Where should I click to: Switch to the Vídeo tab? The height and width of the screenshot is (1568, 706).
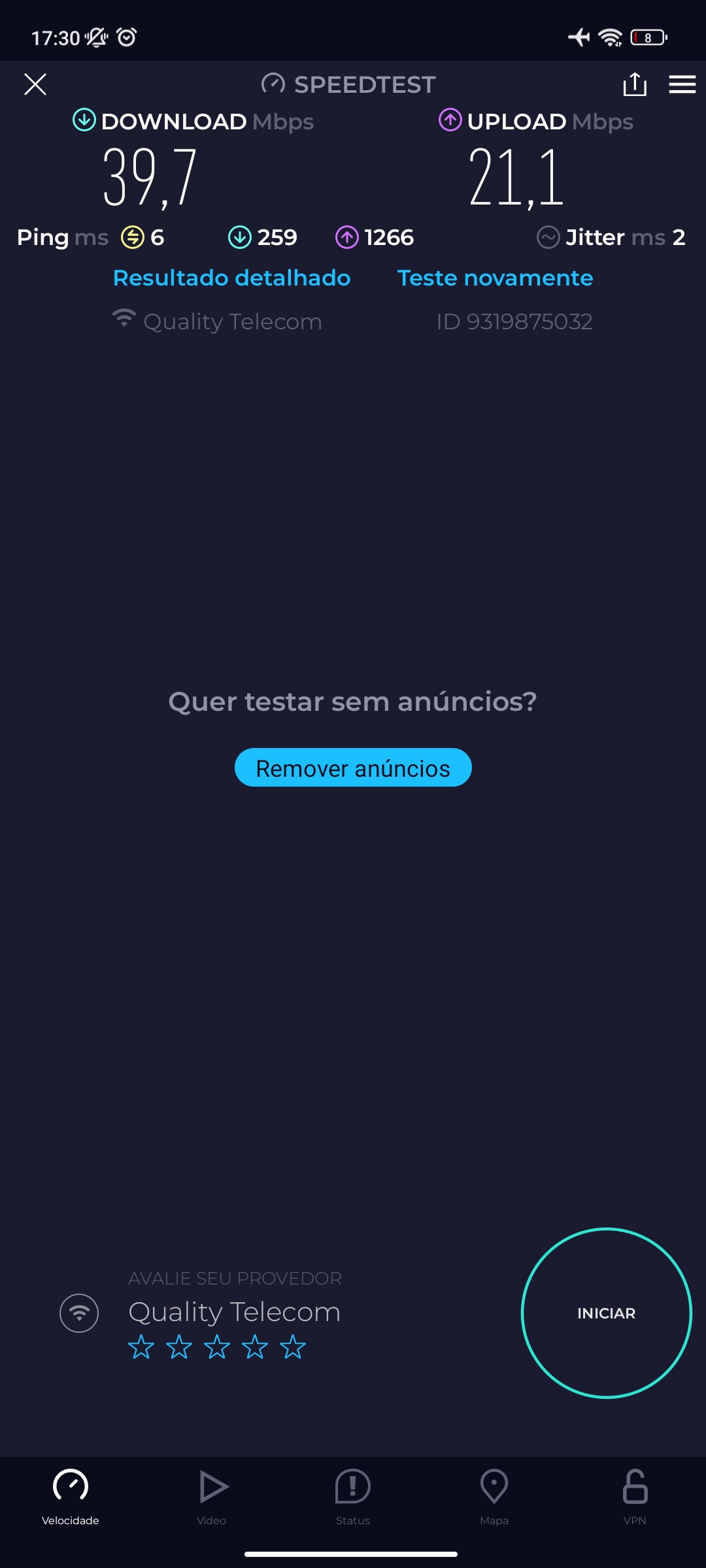[212, 1496]
